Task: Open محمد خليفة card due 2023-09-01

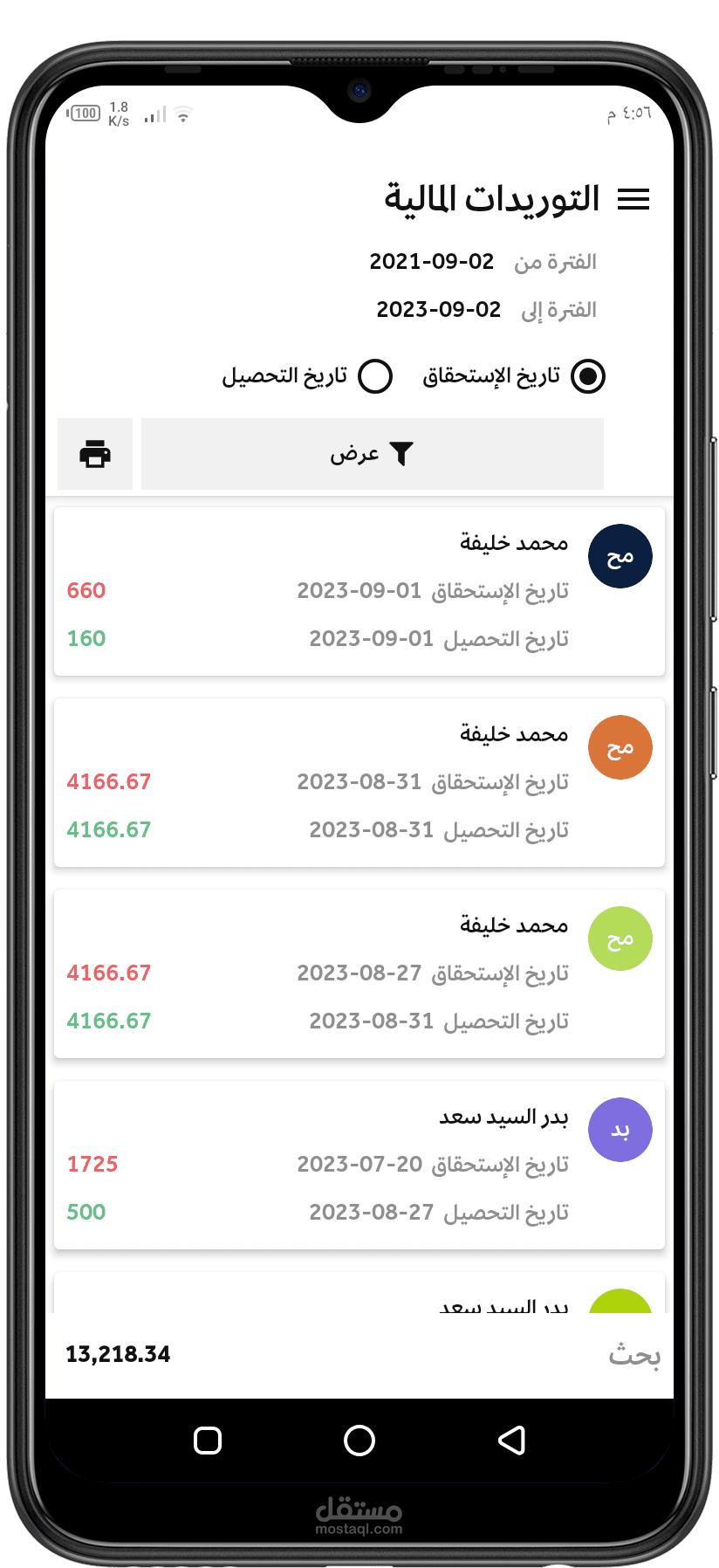Action: point(359,591)
